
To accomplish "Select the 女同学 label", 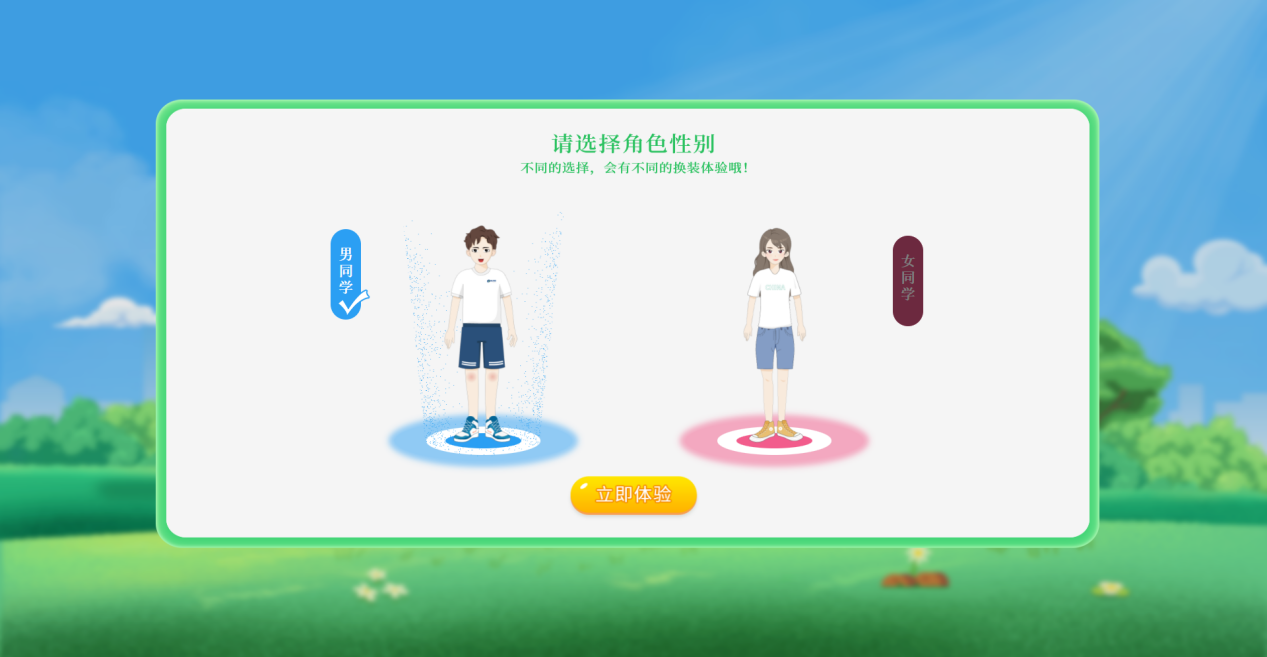I will [x=907, y=280].
